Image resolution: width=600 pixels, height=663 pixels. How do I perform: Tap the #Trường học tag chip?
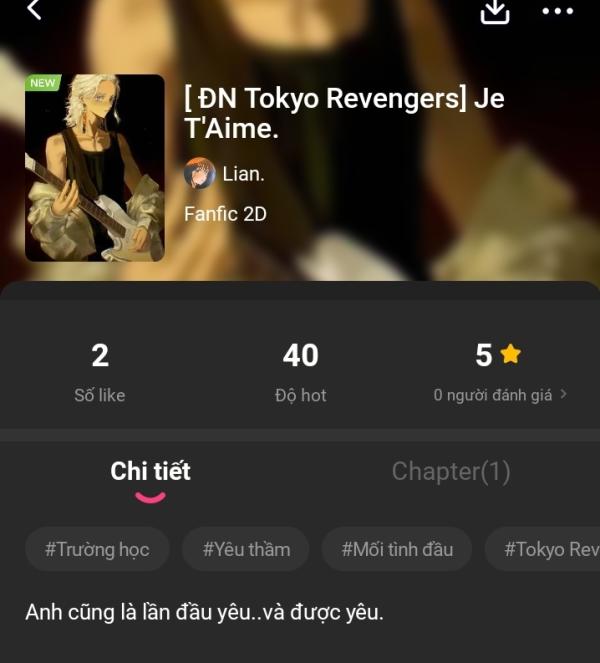[97, 549]
